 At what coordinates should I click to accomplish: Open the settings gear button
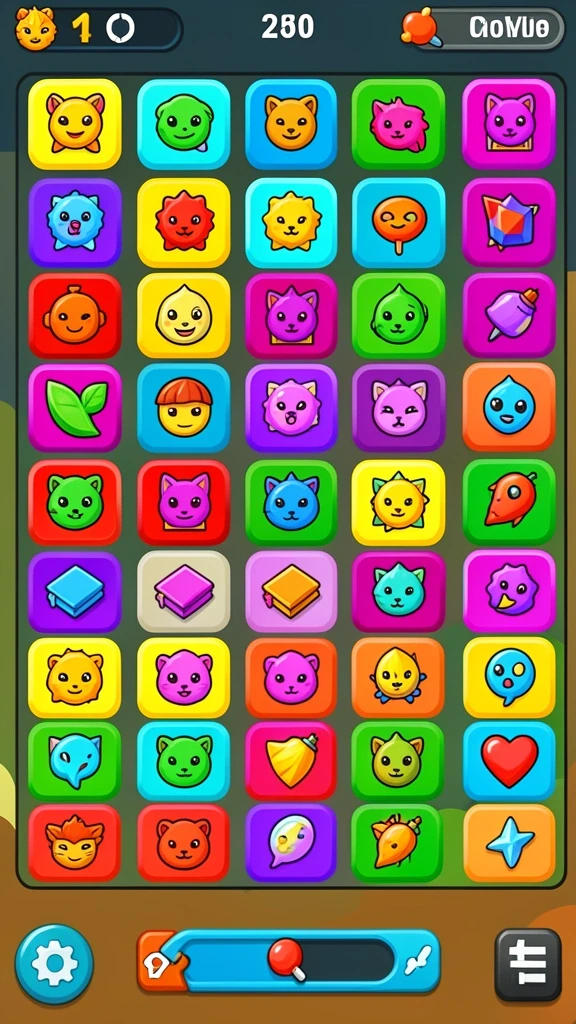click(x=54, y=963)
